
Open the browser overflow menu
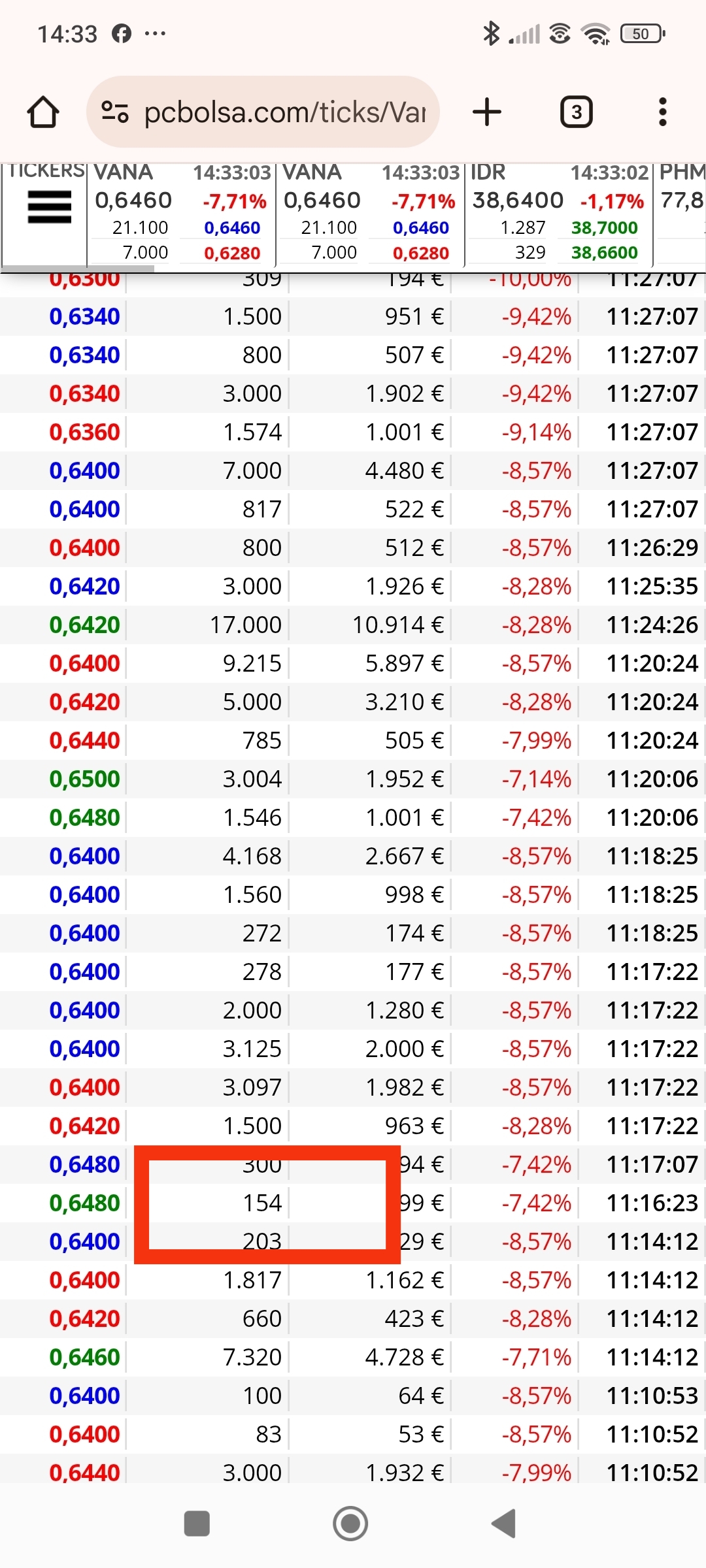pos(663,112)
